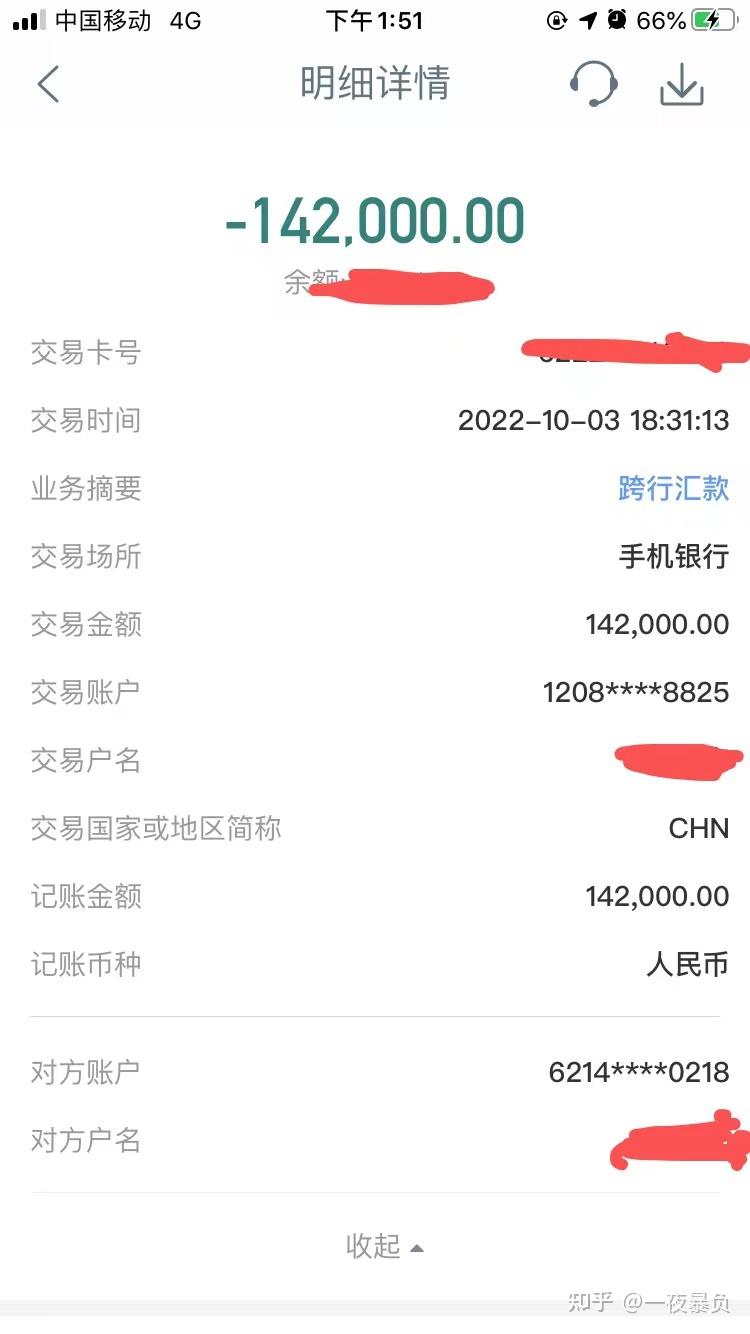Tap the transaction time 2022-10-03 18:31:13
The height and width of the screenshot is (1334, 750).
pyautogui.click(x=595, y=420)
